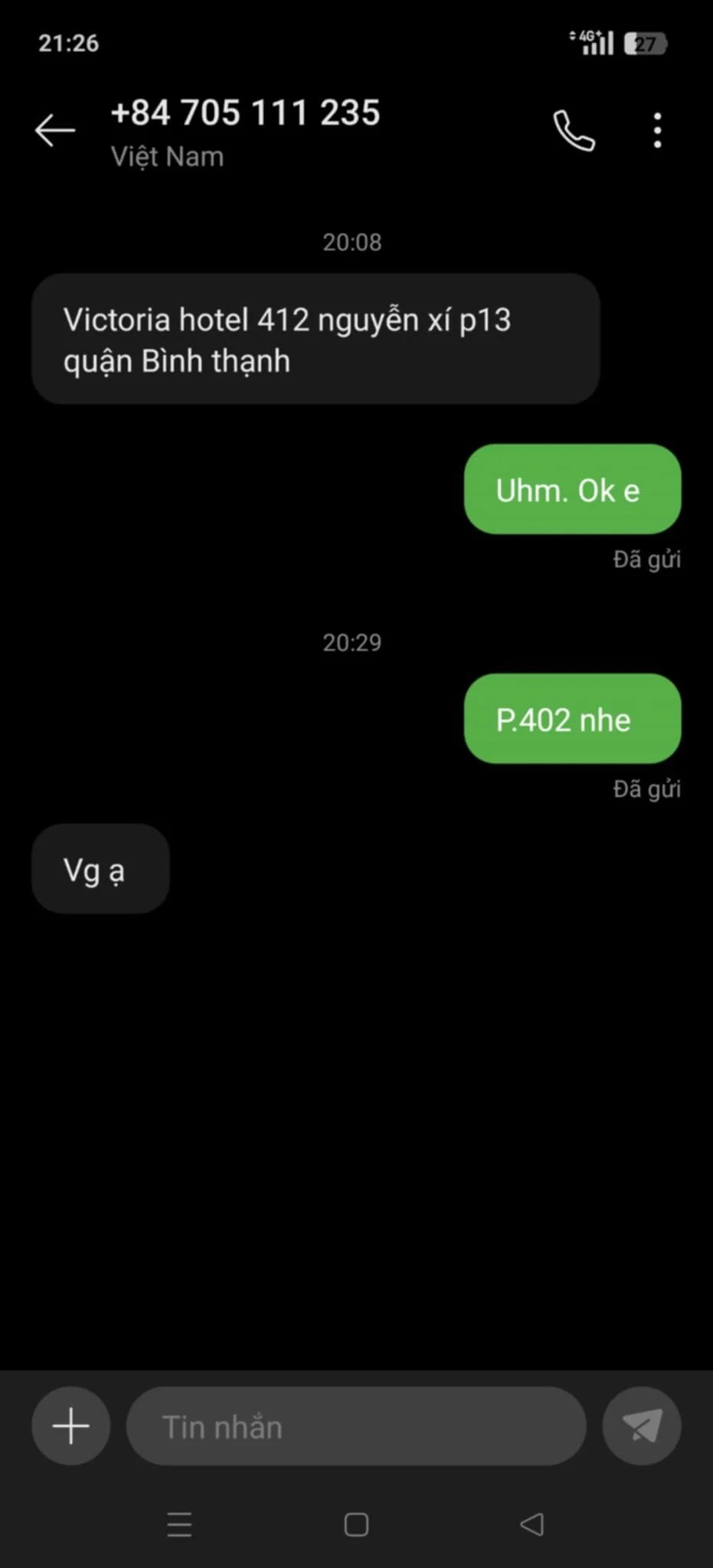Open the three-dot overflow menu
713x1568 pixels.
(x=657, y=130)
